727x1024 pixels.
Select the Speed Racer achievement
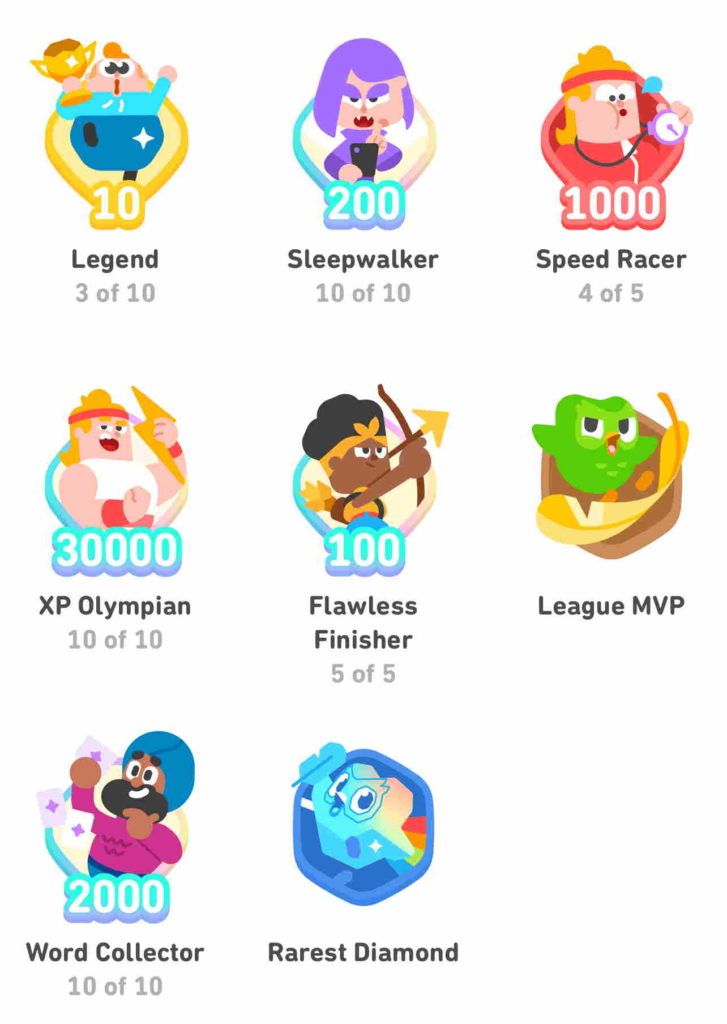pos(611,135)
